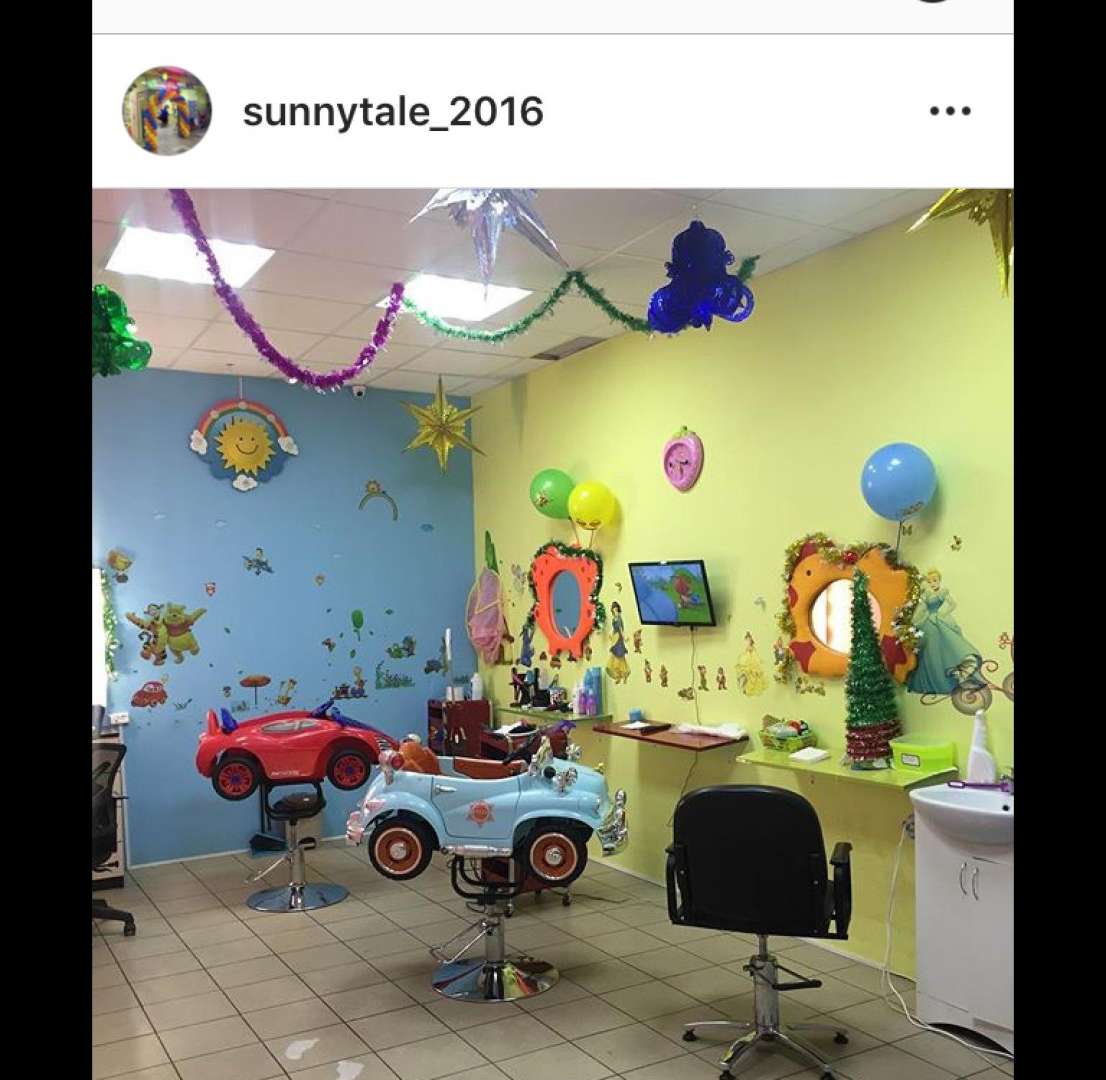Open the post's three-dot options menu
Image resolution: width=1106 pixels, height=1080 pixels.
coord(949,111)
